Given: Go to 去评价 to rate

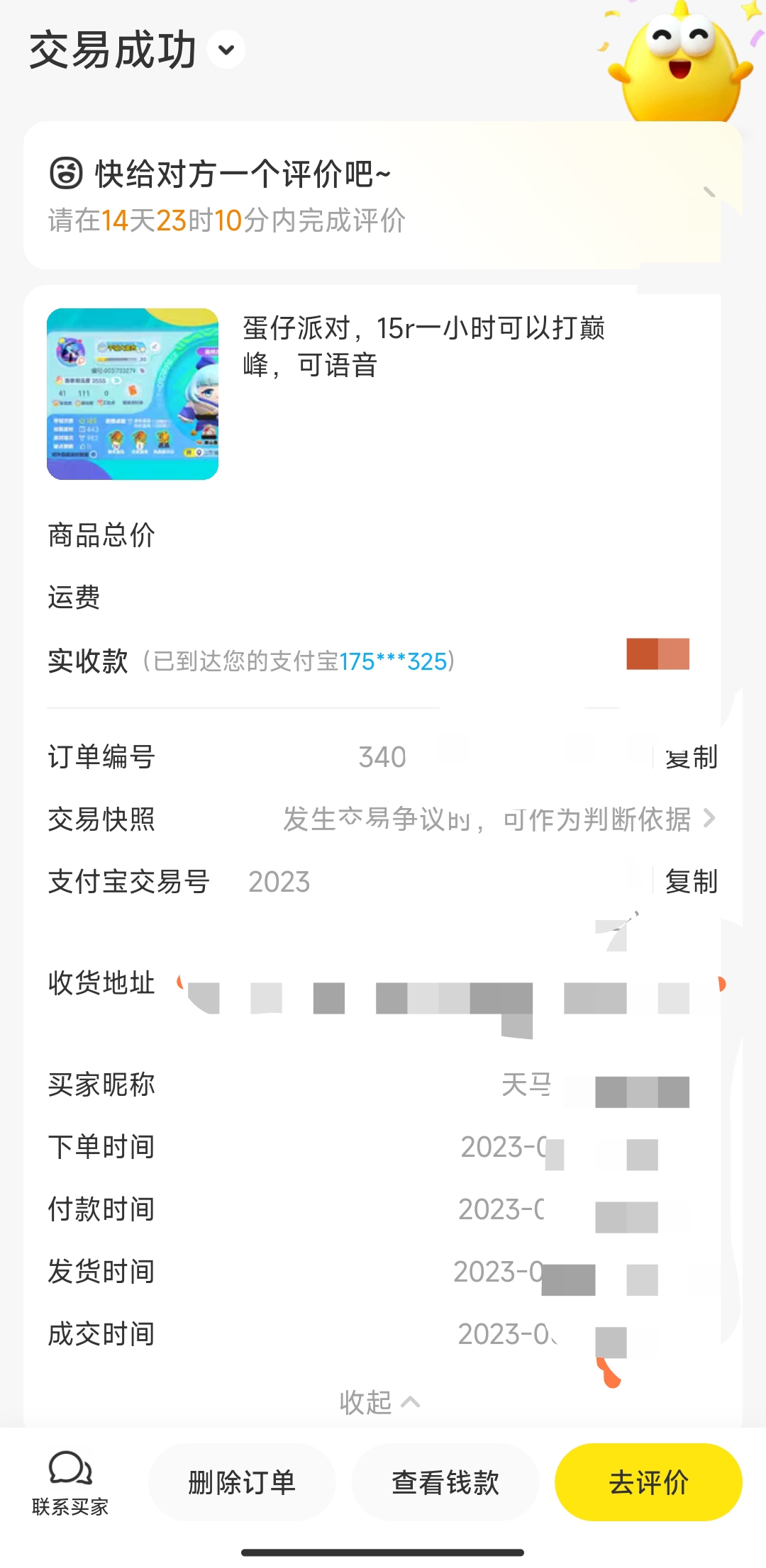Looking at the screenshot, I should point(648,1482).
